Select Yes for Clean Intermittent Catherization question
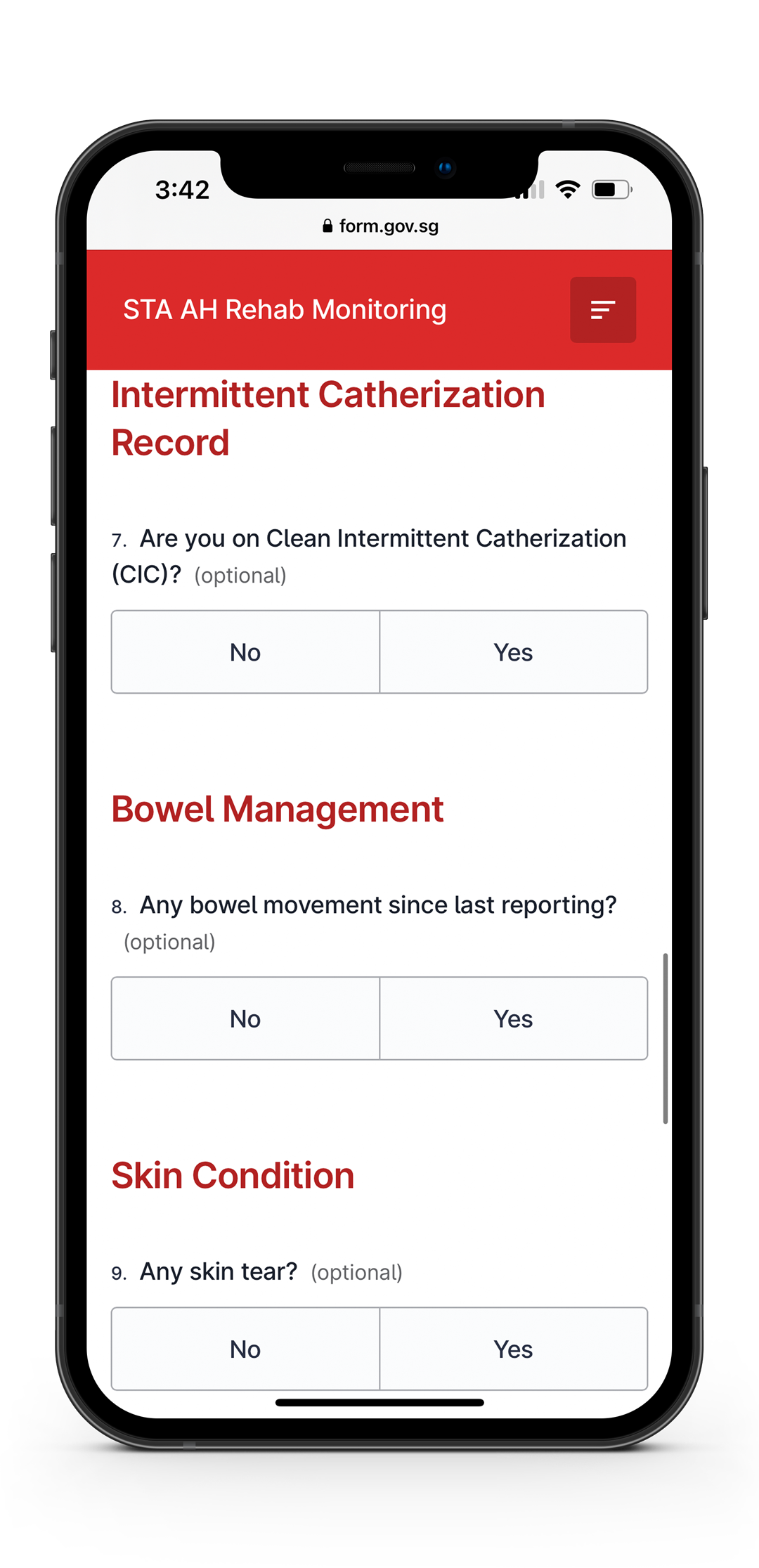The height and width of the screenshot is (1568, 759). 513,652
